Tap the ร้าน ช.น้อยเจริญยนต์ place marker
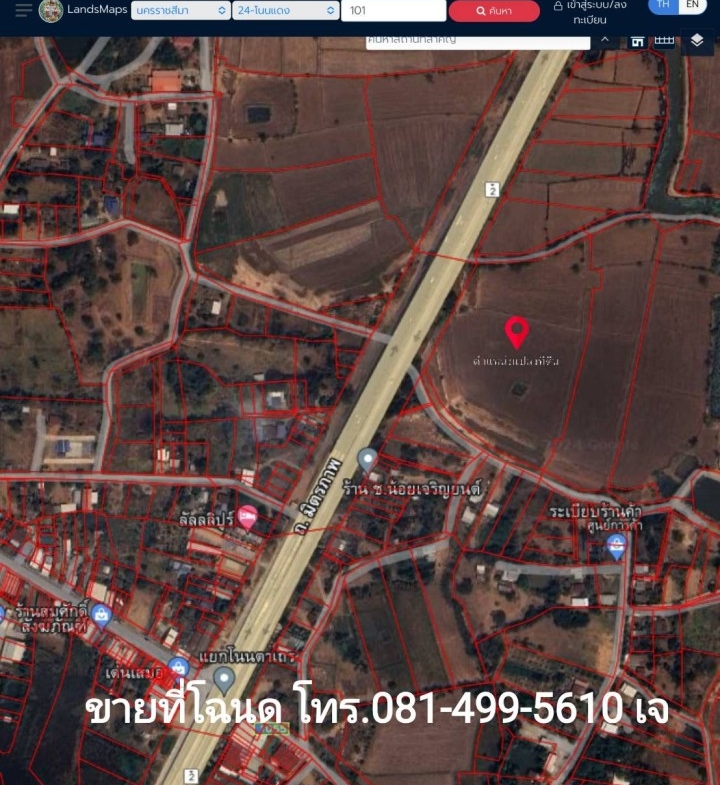 pos(368,459)
